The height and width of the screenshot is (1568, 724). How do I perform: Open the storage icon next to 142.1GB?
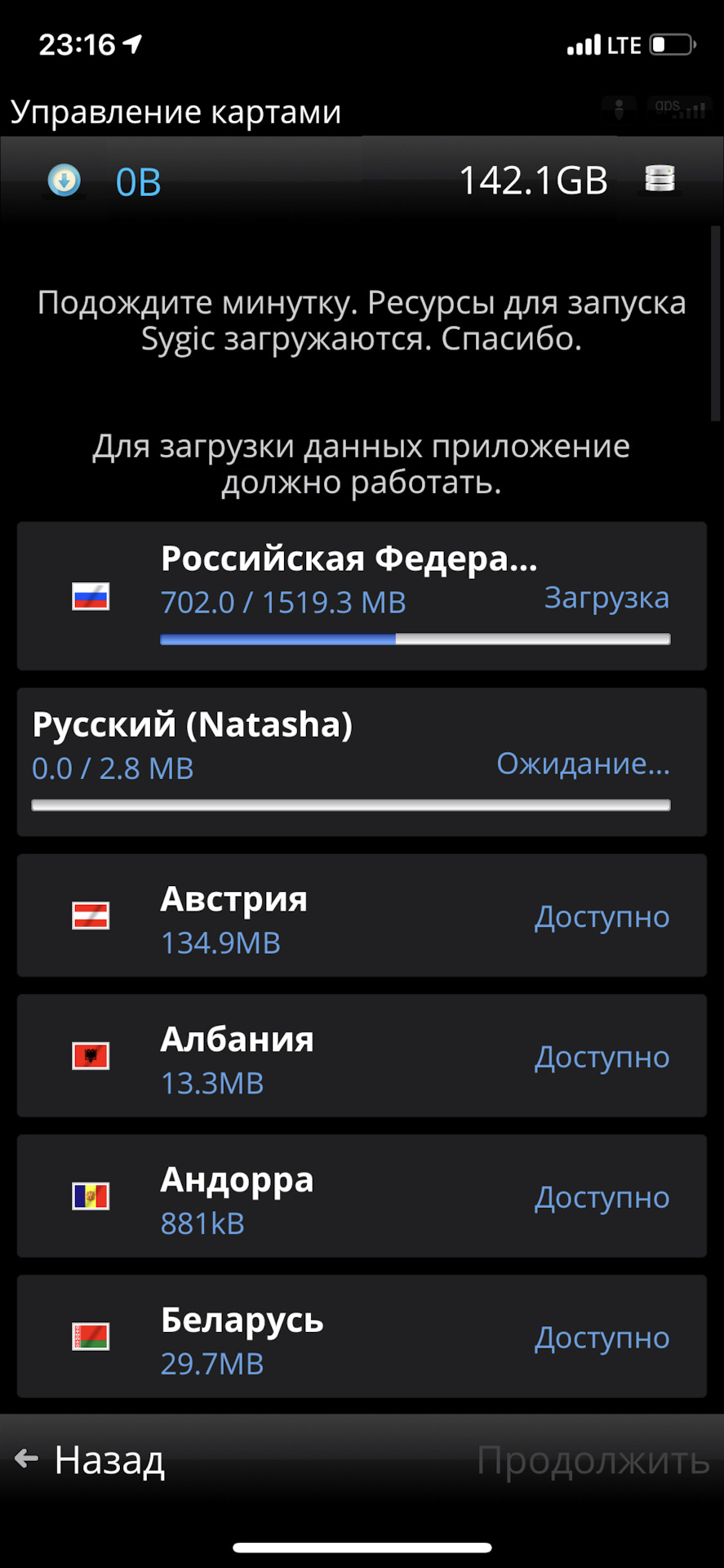[x=660, y=179]
